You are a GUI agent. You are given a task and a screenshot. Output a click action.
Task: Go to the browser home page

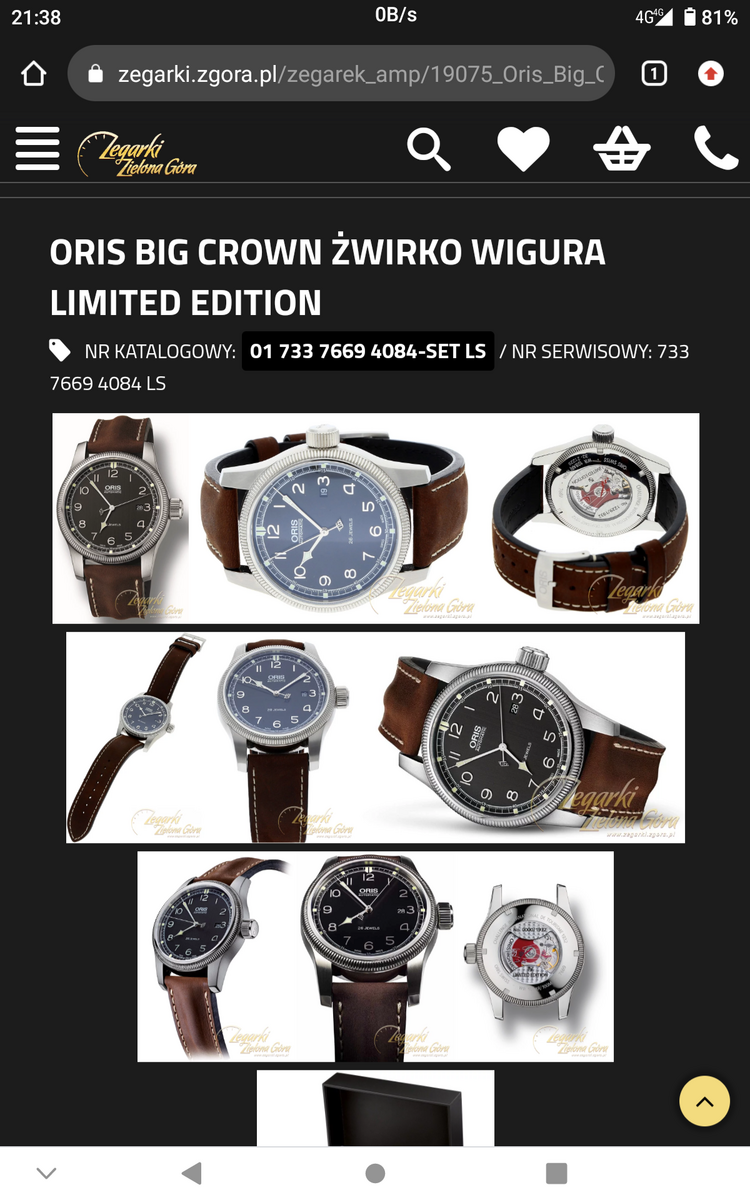(x=34, y=74)
